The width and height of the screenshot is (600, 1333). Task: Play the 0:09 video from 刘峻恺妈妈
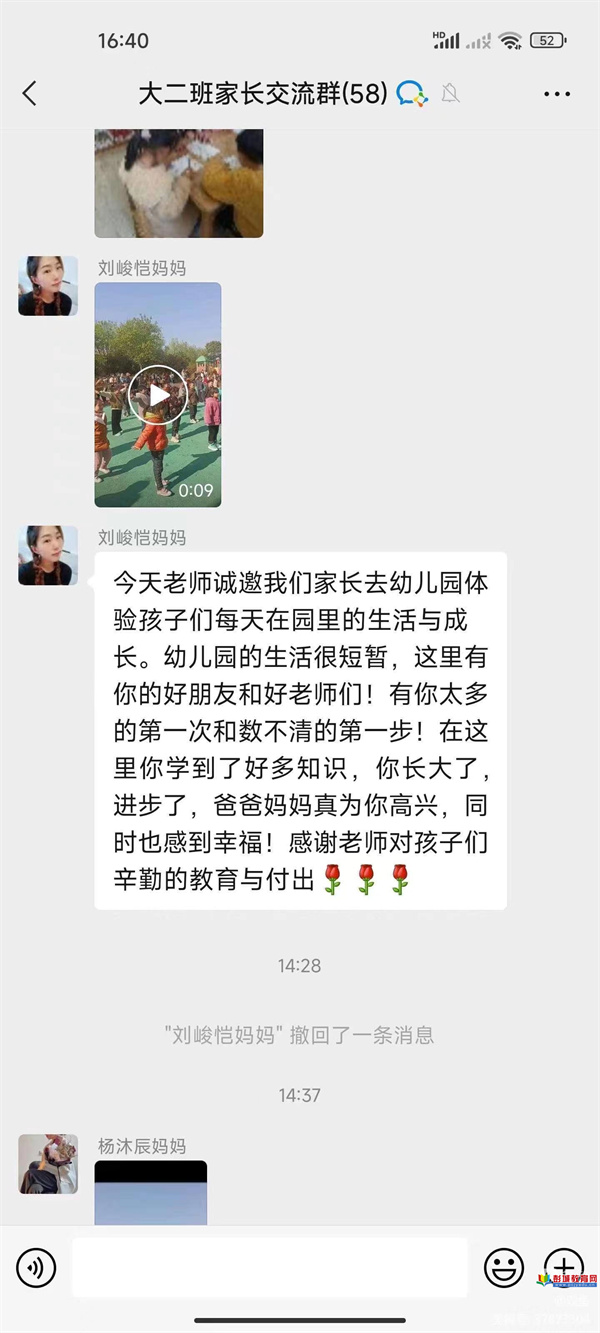[158, 395]
